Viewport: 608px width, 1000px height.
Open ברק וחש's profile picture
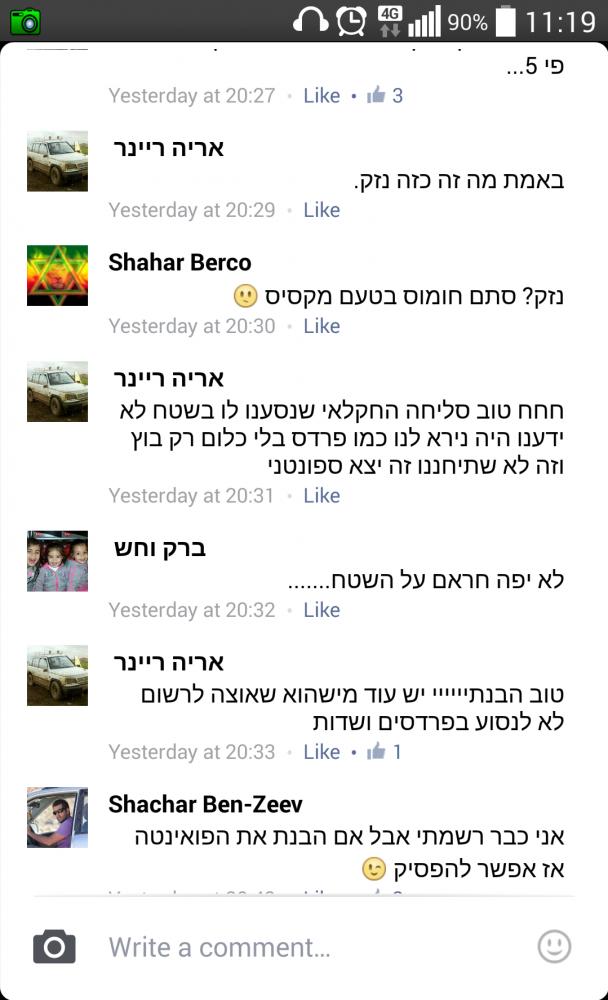(x=57, y=561)
